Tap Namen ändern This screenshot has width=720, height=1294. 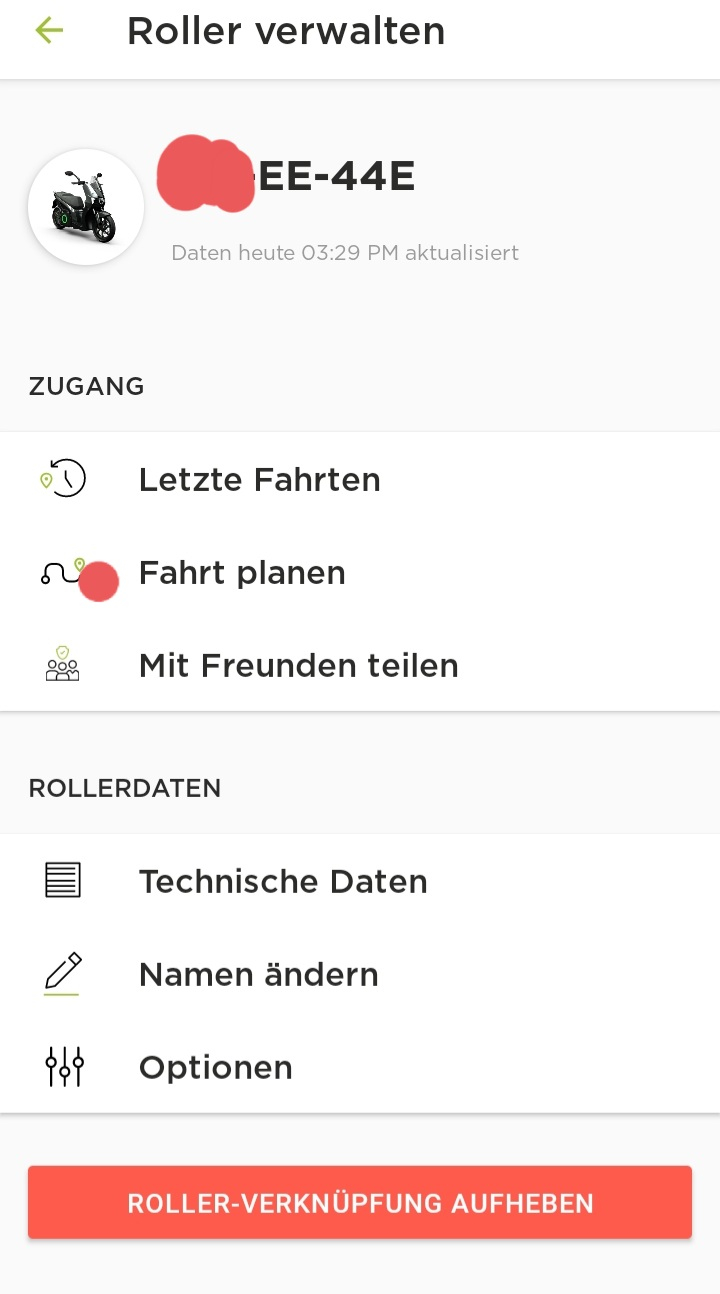point(258,975)
